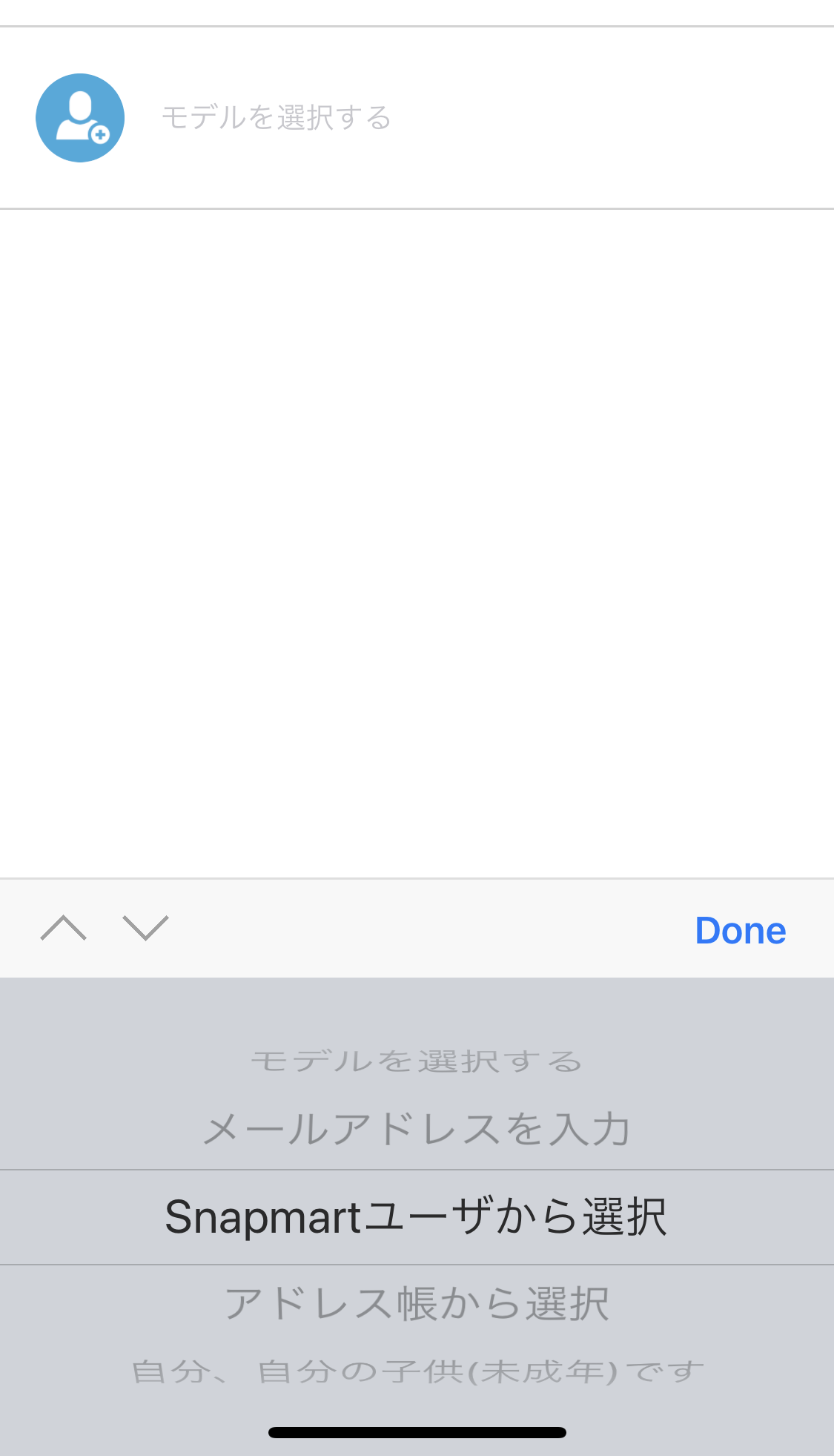Screen dimensions: 834x1456
Task: Pick 自分、自分の子供(未成年)です option
Action: click(x=417, y=1371)
